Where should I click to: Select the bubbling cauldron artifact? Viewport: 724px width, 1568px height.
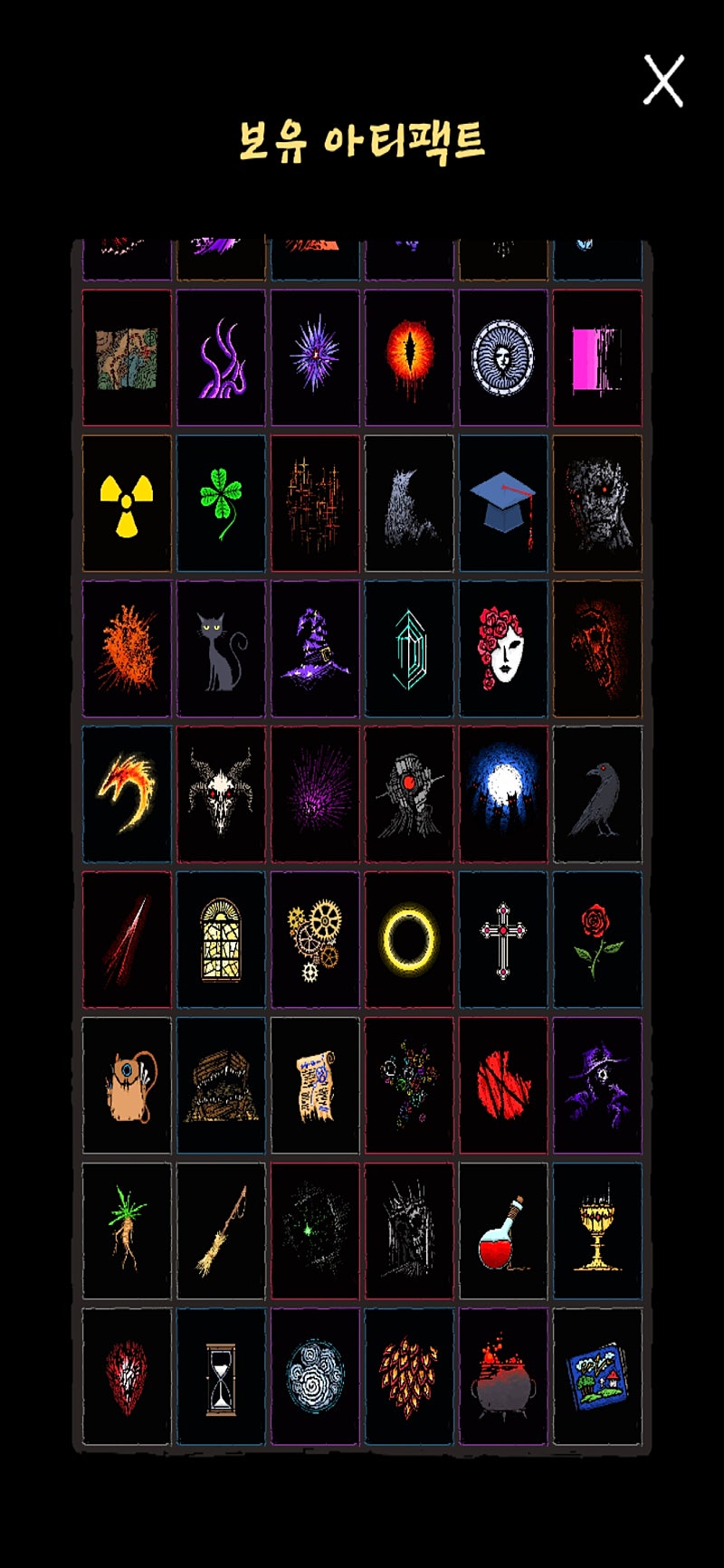[x=503, y=1377]
